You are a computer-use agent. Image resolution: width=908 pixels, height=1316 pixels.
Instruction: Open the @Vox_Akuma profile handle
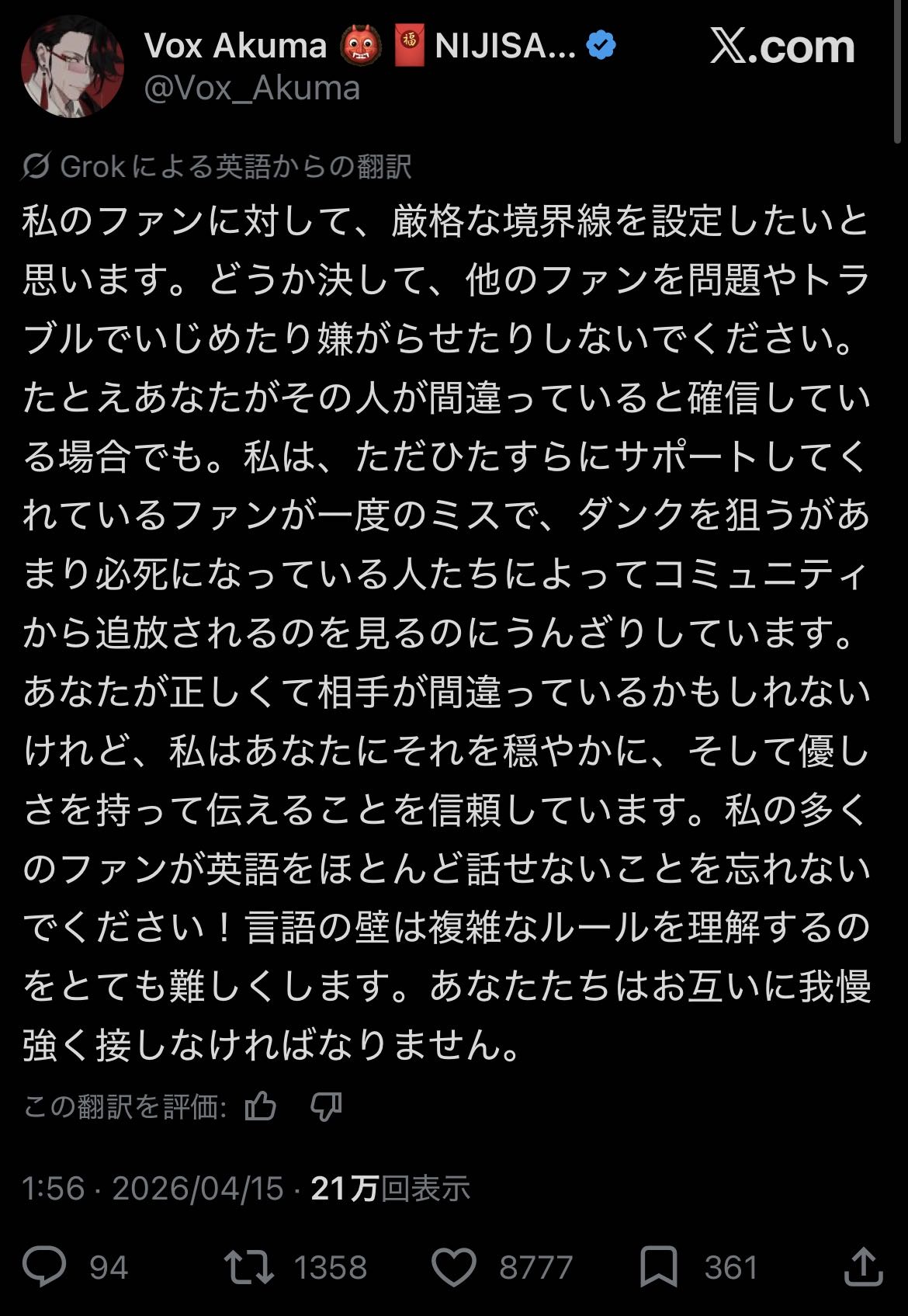coord(252,89)
